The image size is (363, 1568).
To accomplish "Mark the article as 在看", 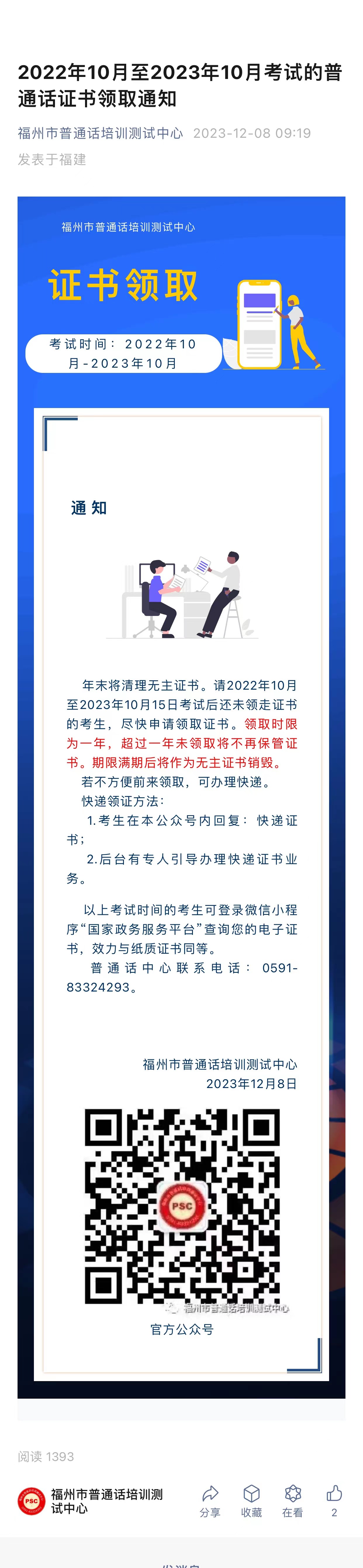I will [293, 1501].
